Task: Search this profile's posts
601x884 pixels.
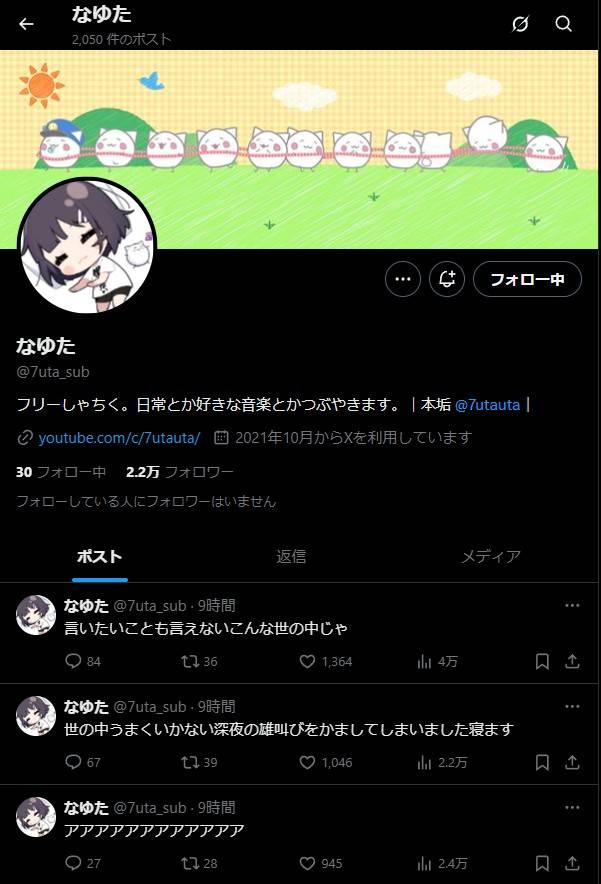Action: (563, 24)
